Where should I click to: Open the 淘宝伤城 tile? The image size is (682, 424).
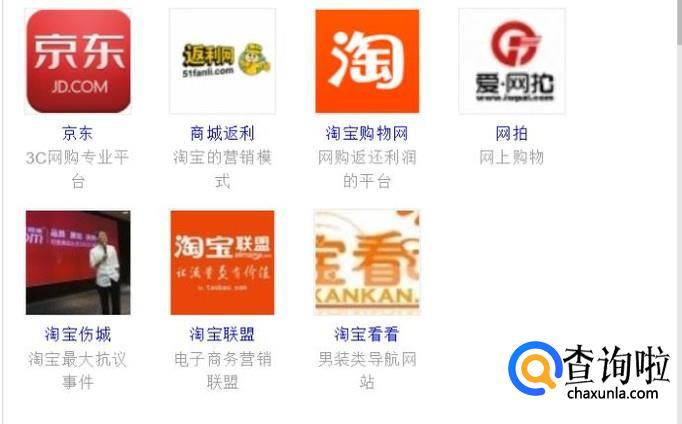pos(78,263)
